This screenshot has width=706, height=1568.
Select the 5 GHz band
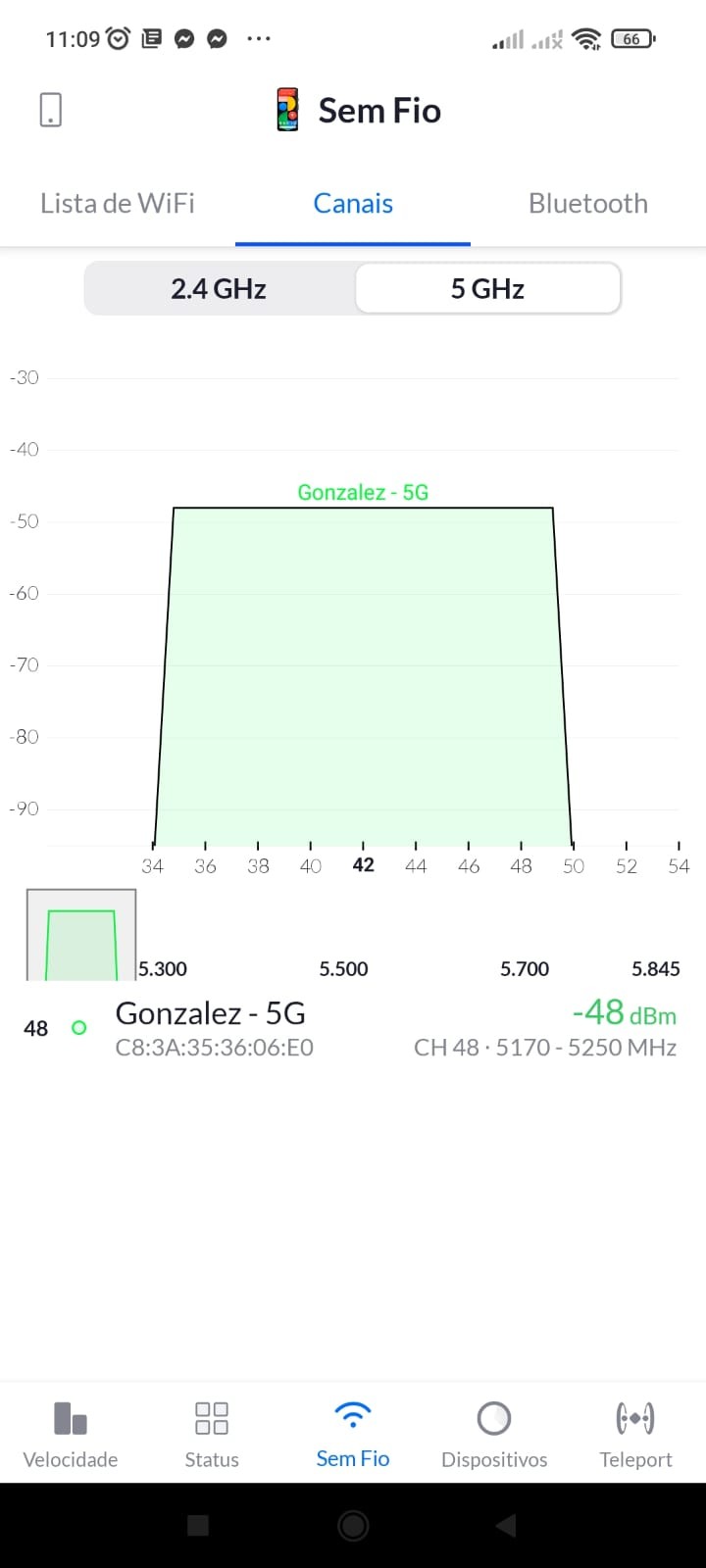[487, 289]
